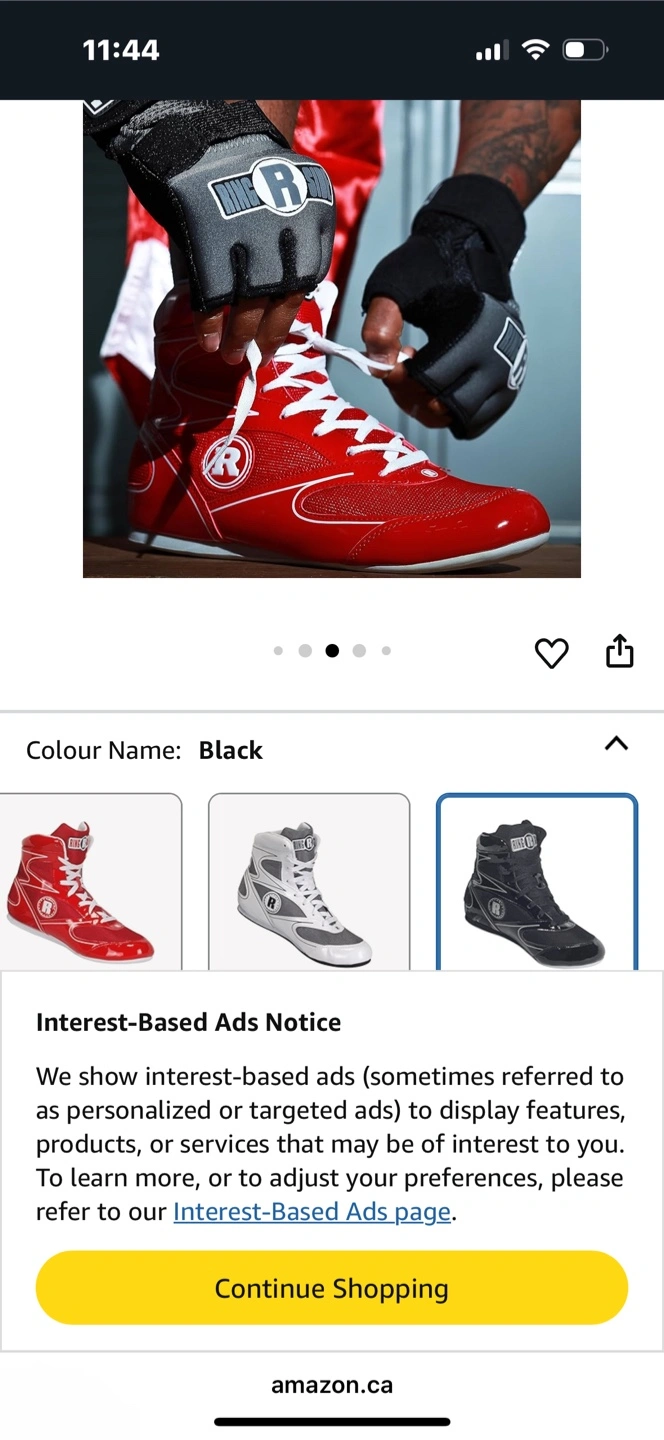Viewport: 664px width, 1440px height.
Task: Add this shoe to your wish list
Action: 551,653
